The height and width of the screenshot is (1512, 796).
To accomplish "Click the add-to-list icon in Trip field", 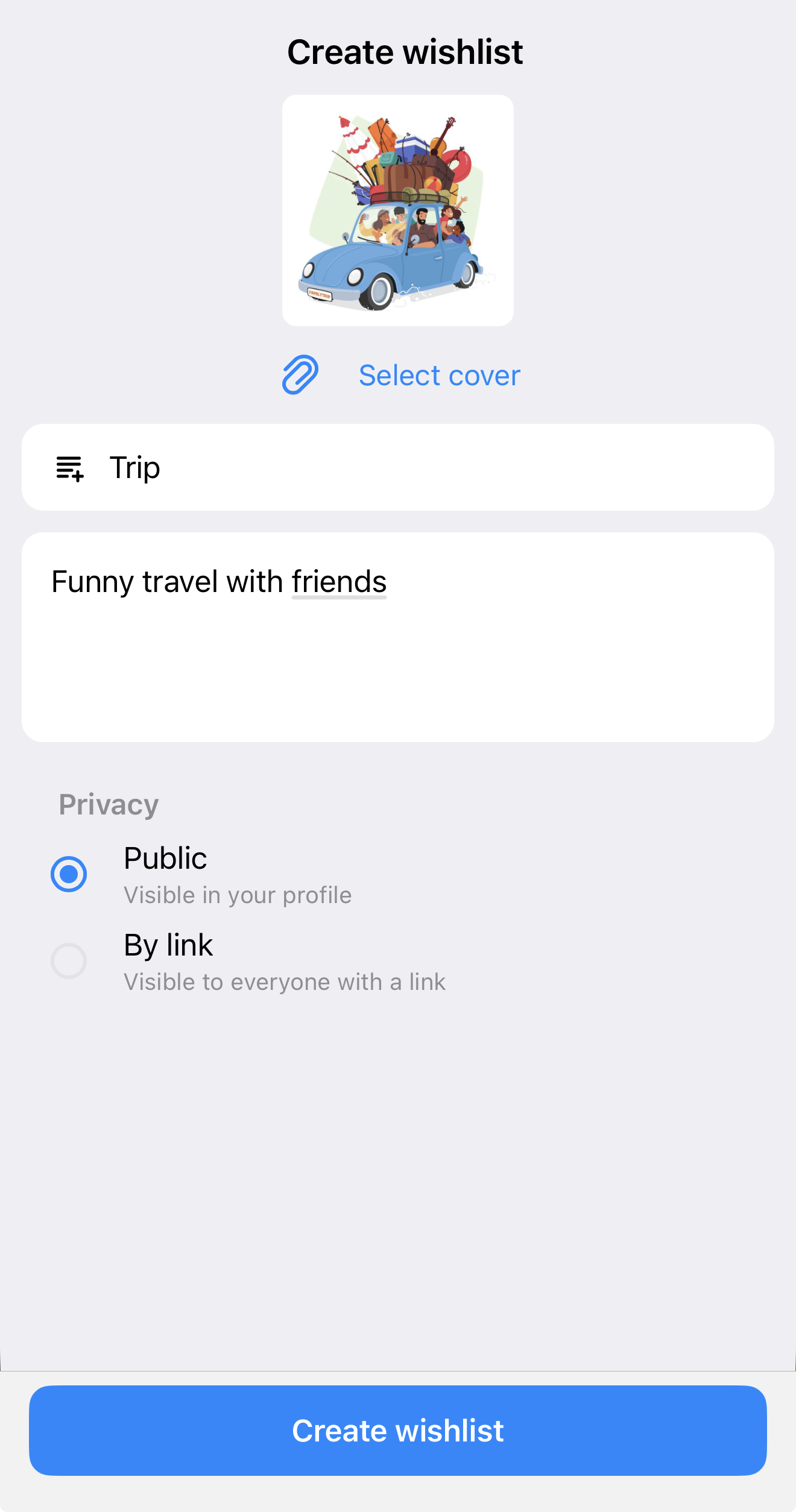I will [x=69, y=467].
